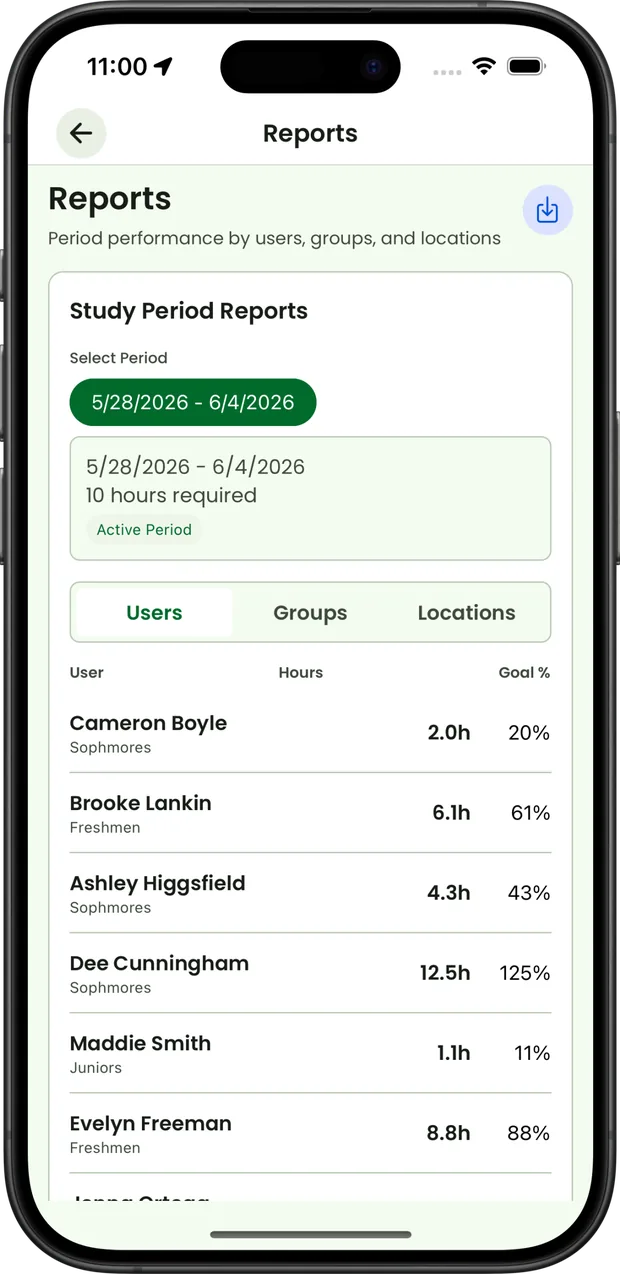
Task: Switch to the Groups tab
Action: point(310,612)
